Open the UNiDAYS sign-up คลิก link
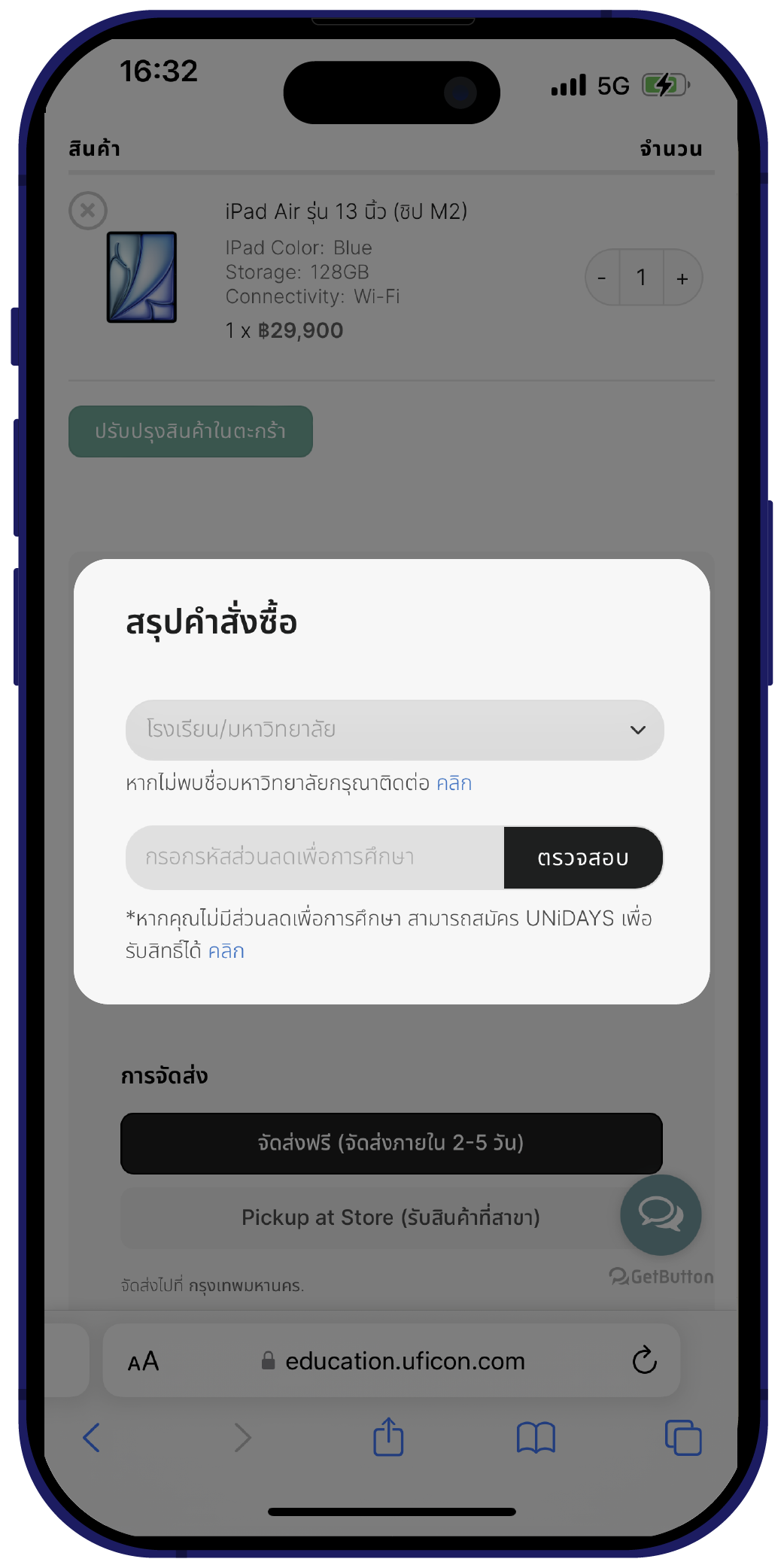The height and width of the screenshot is (1568, 784). [x=226, y=951]
